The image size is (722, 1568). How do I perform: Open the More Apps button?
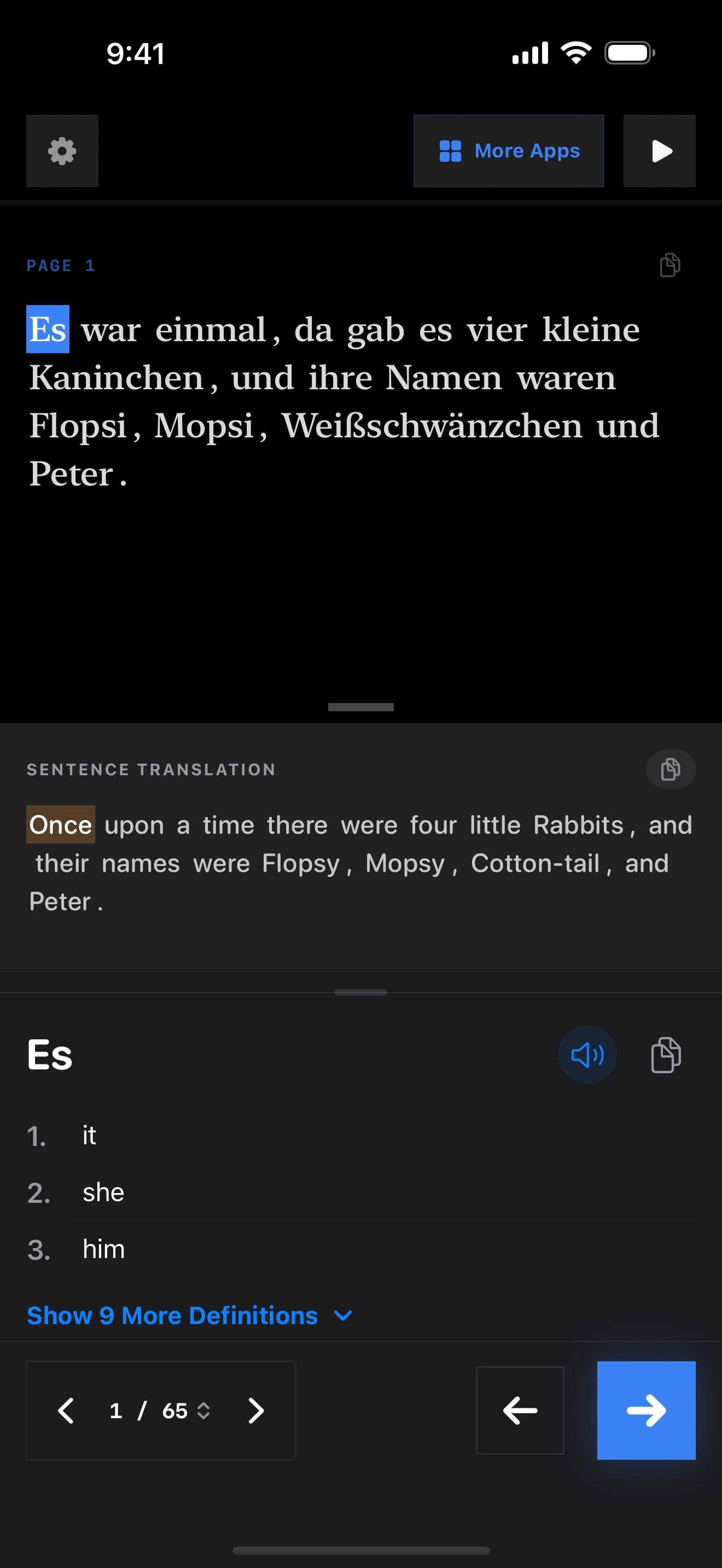click(x=508, y=151)
